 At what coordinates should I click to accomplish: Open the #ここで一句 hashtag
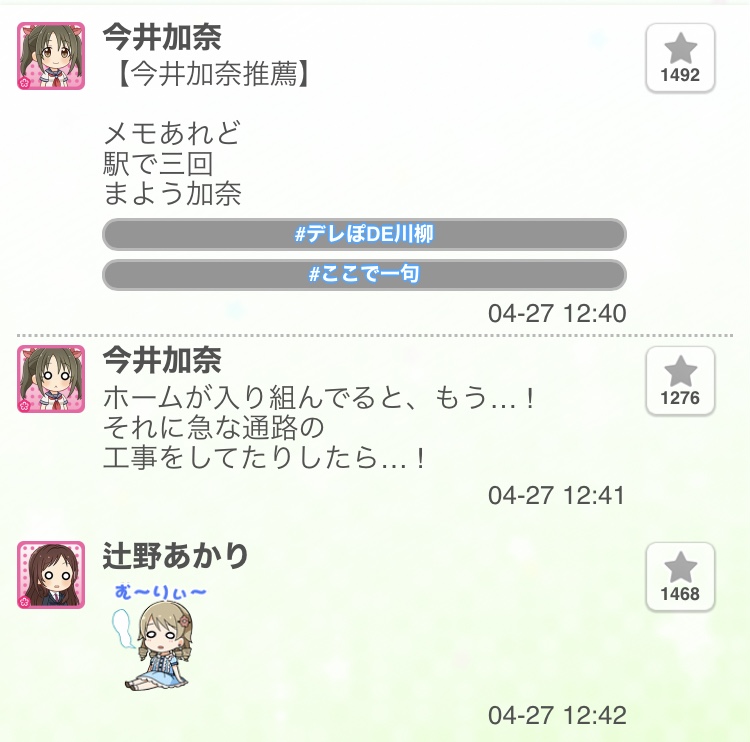pyautogui.click(x=364, y=275)
